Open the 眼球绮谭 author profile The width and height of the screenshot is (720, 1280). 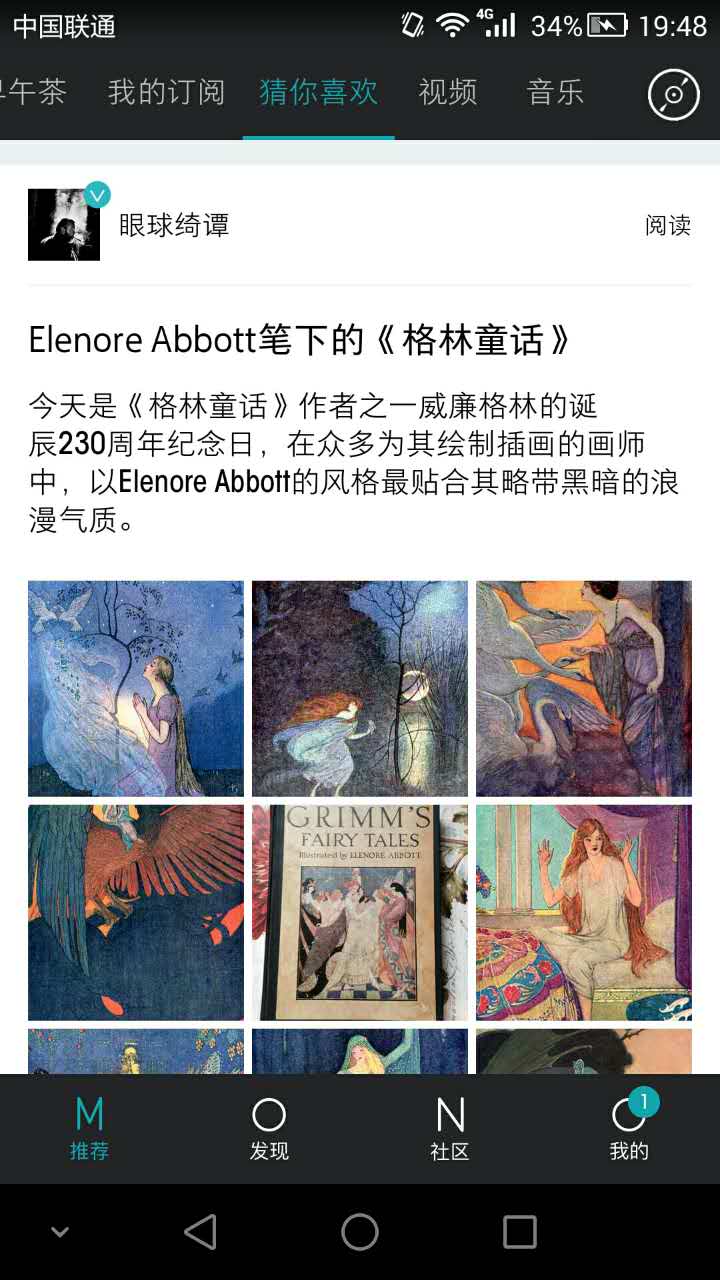174,225
